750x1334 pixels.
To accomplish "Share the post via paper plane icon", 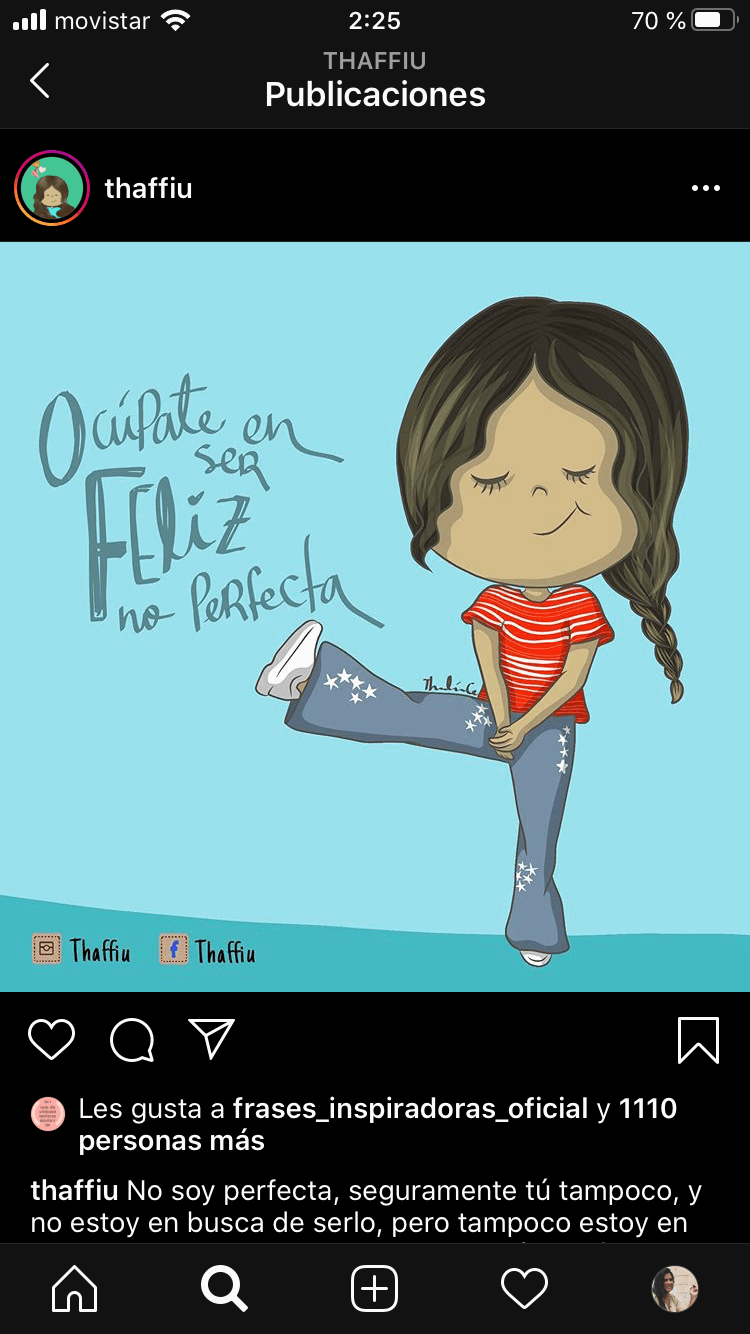I will (x=212, y=1040).
